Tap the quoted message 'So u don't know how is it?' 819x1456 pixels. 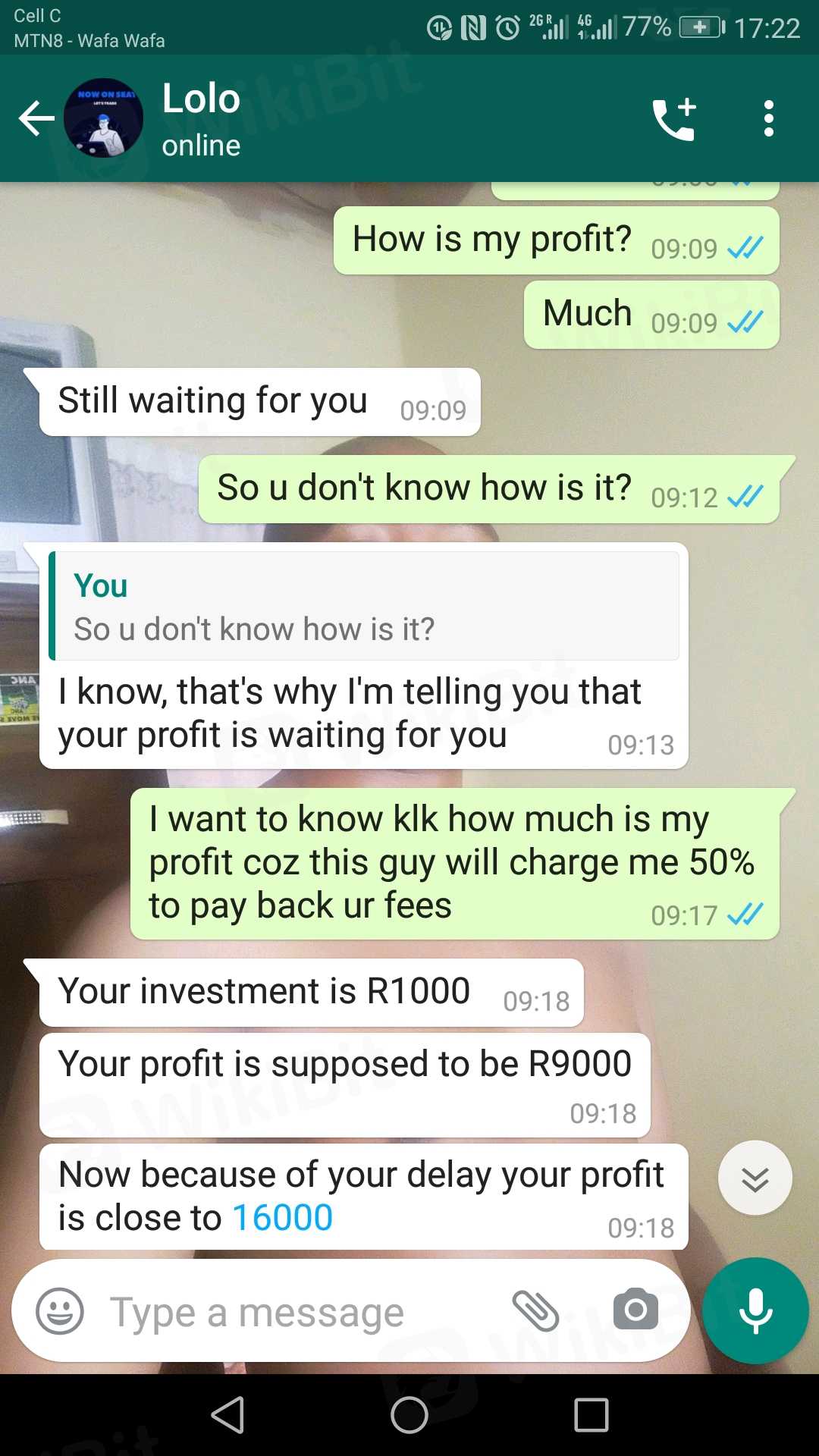point(364,607)
